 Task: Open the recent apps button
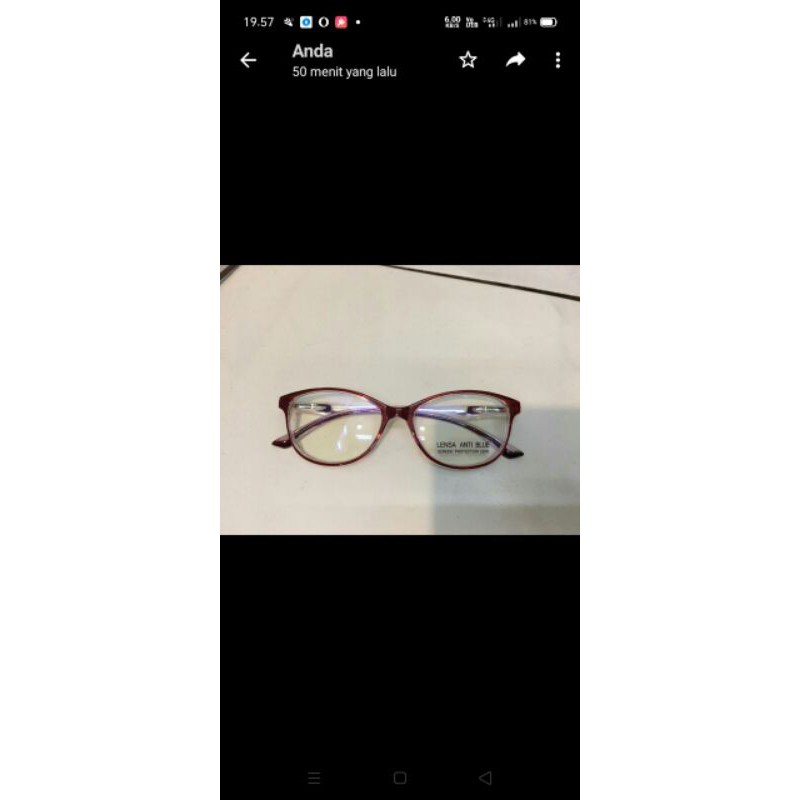pyautogui.click(x=314, y=777)
